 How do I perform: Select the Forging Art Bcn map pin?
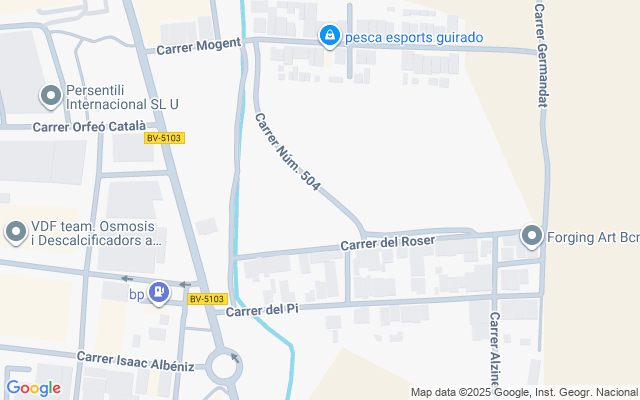click(x=532, y=237)
